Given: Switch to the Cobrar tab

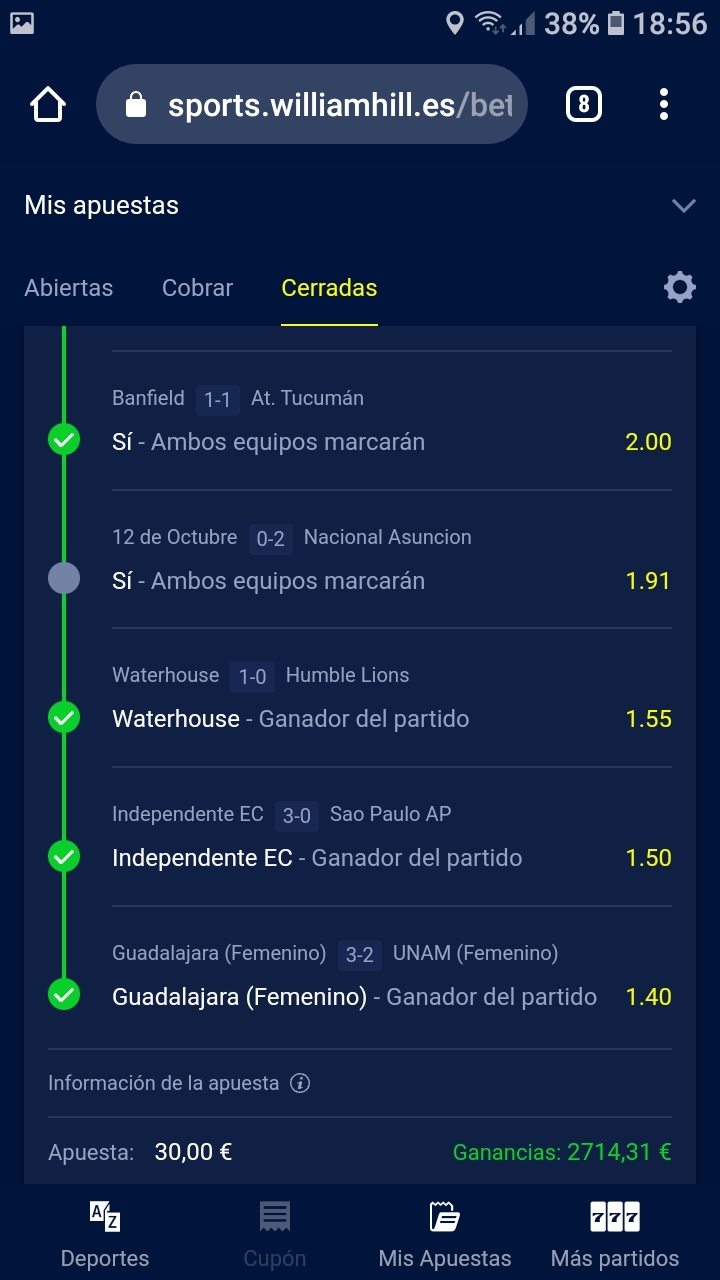Looking at the screenshot, I should (197, 288).
